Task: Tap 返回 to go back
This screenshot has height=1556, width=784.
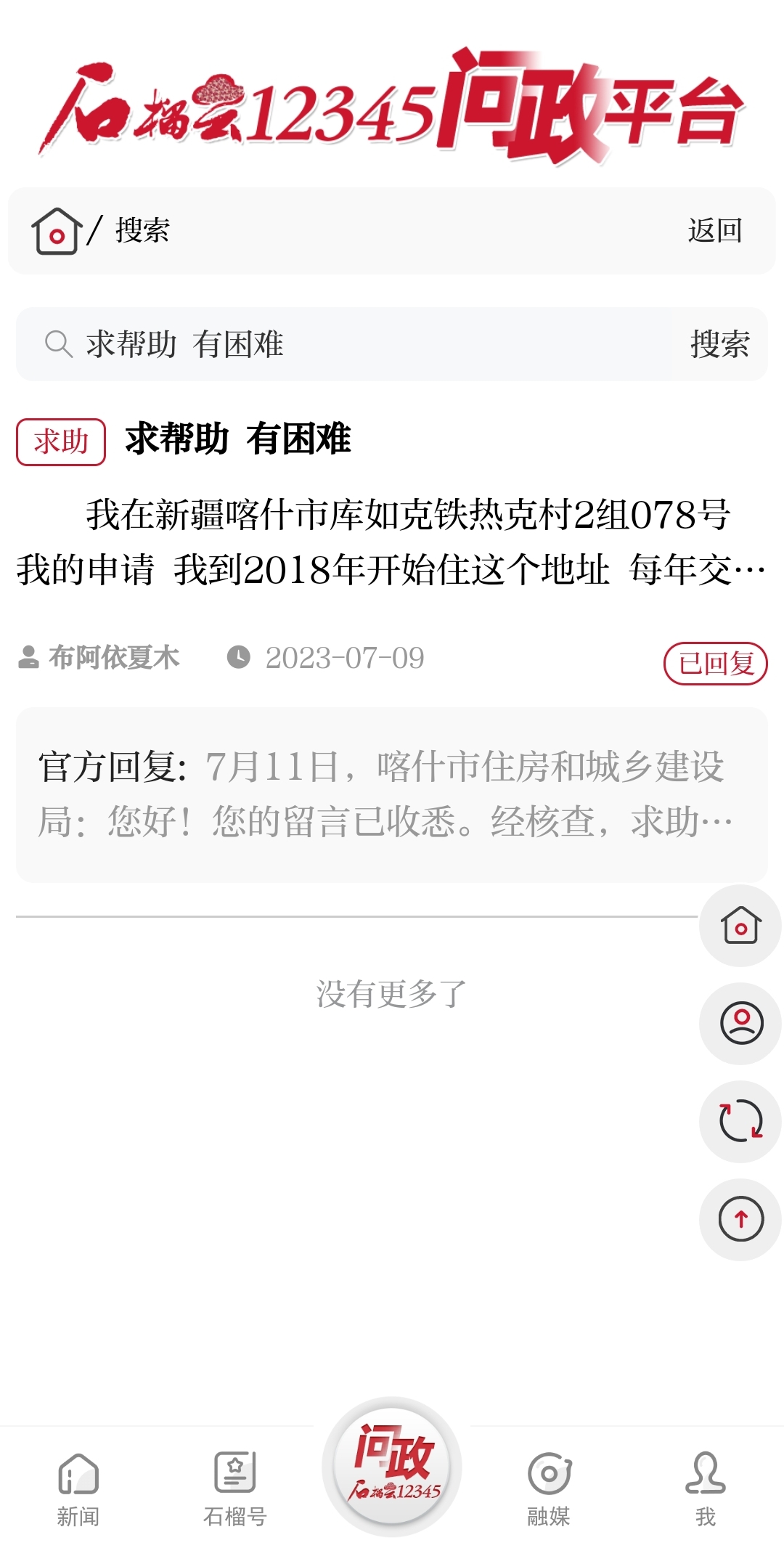Action: (x=714, y=231)
